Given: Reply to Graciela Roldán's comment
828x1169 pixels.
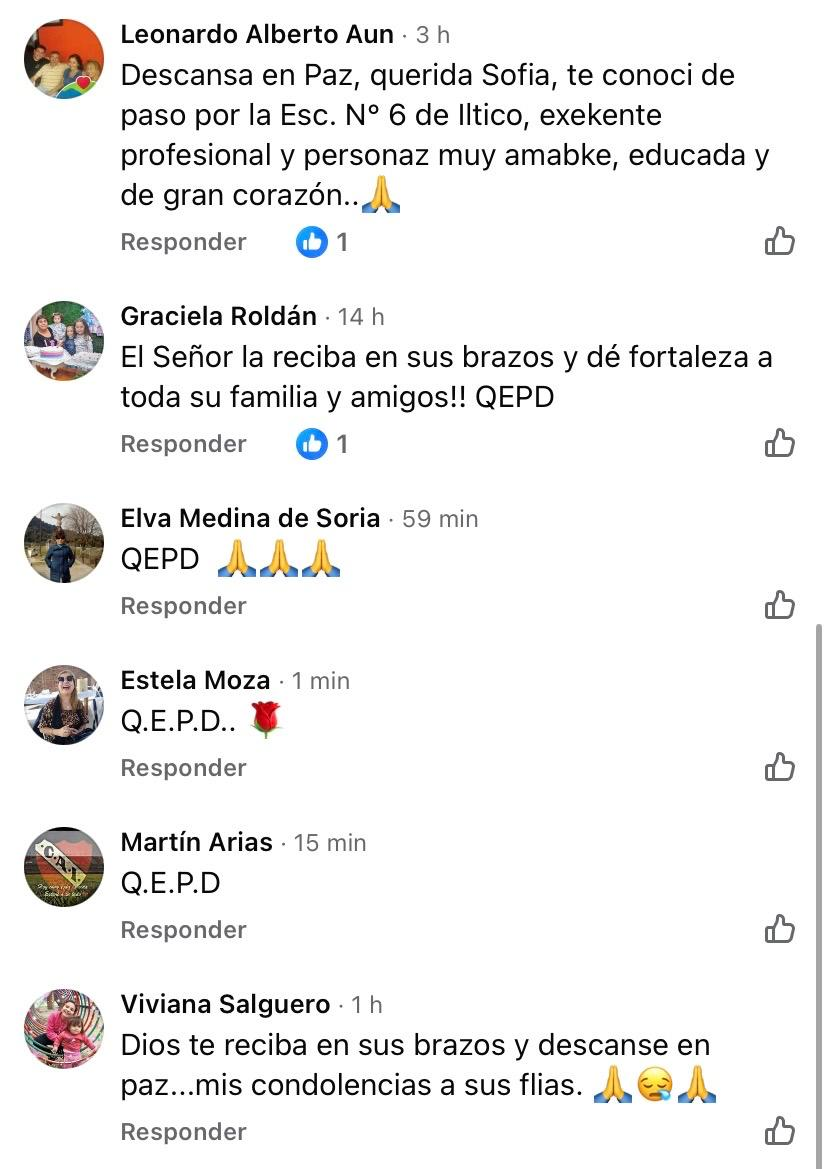Looking at the screenshot, I should point(183,444).
